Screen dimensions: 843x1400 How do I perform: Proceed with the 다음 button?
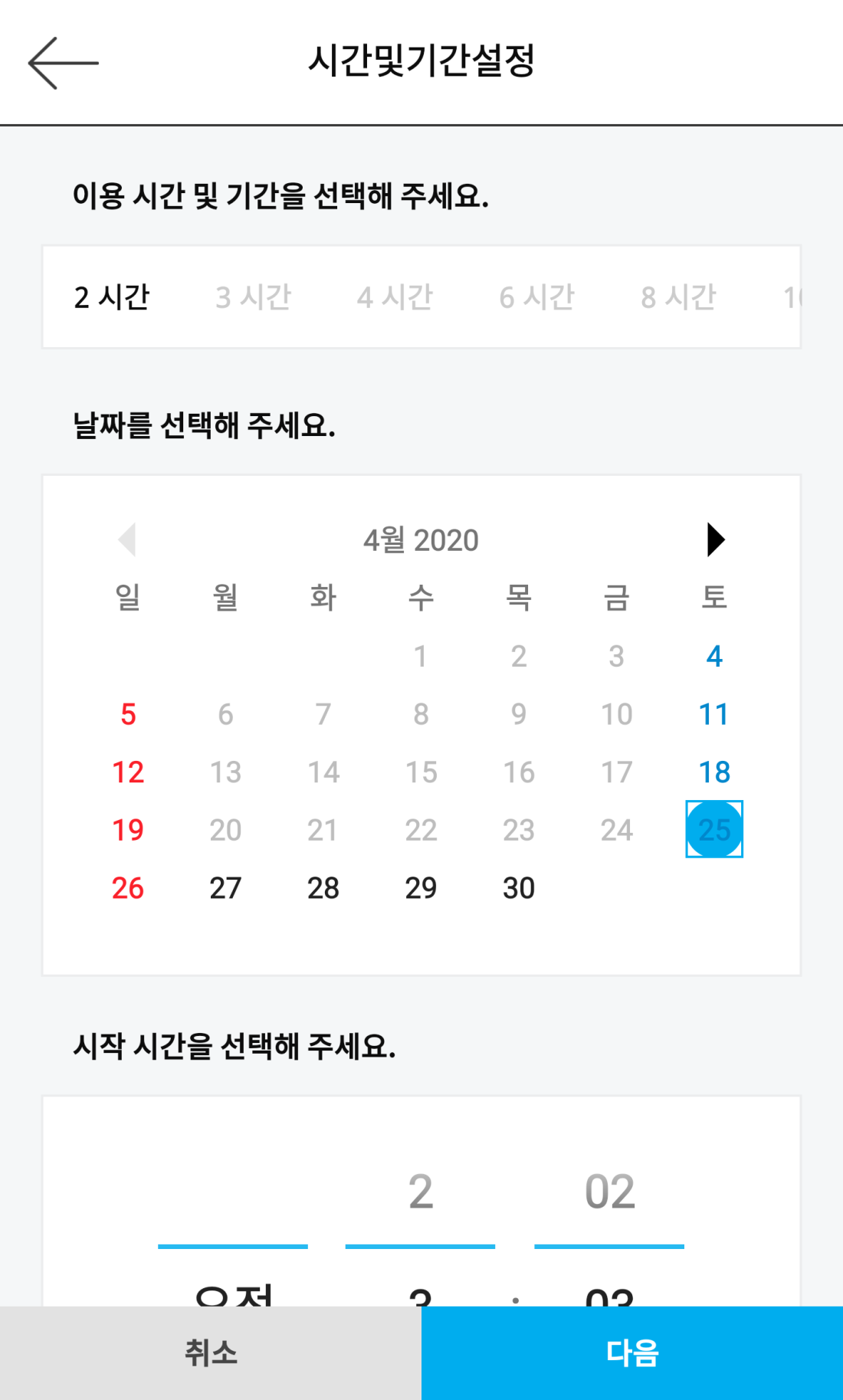click(632, 1353)
